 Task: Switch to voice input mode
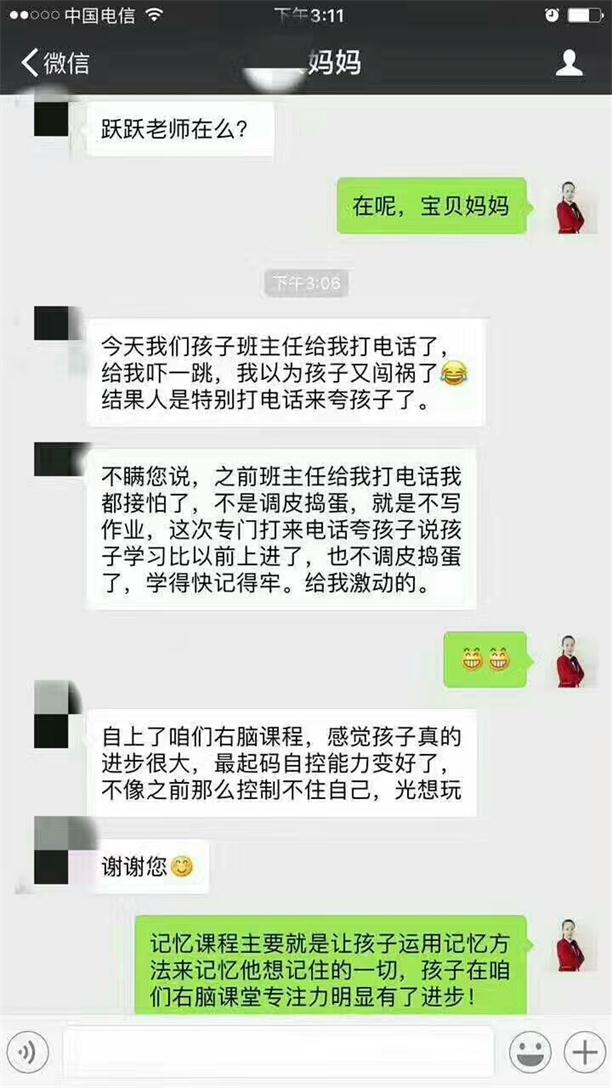click(x=29, y=1053)
